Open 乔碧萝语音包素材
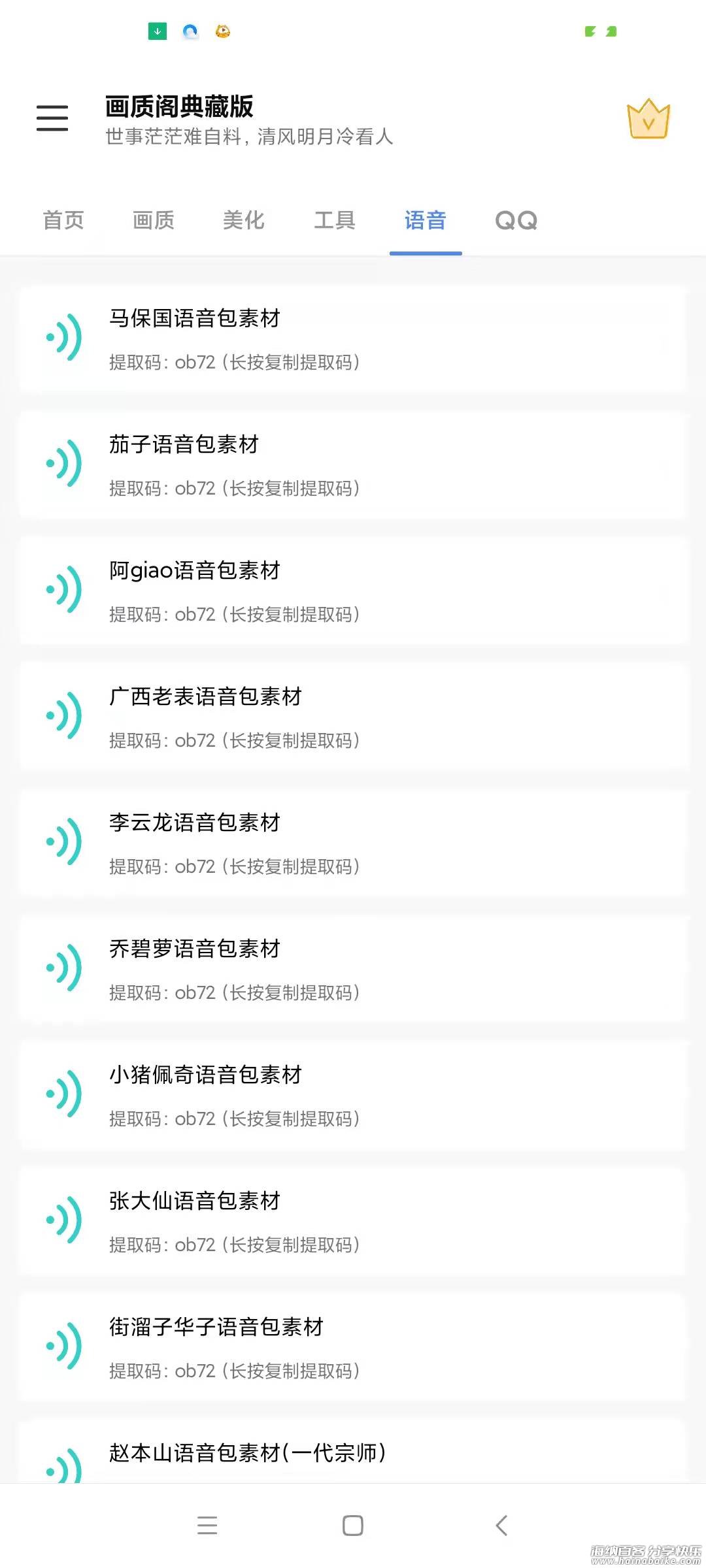 (x=353, y=969)
